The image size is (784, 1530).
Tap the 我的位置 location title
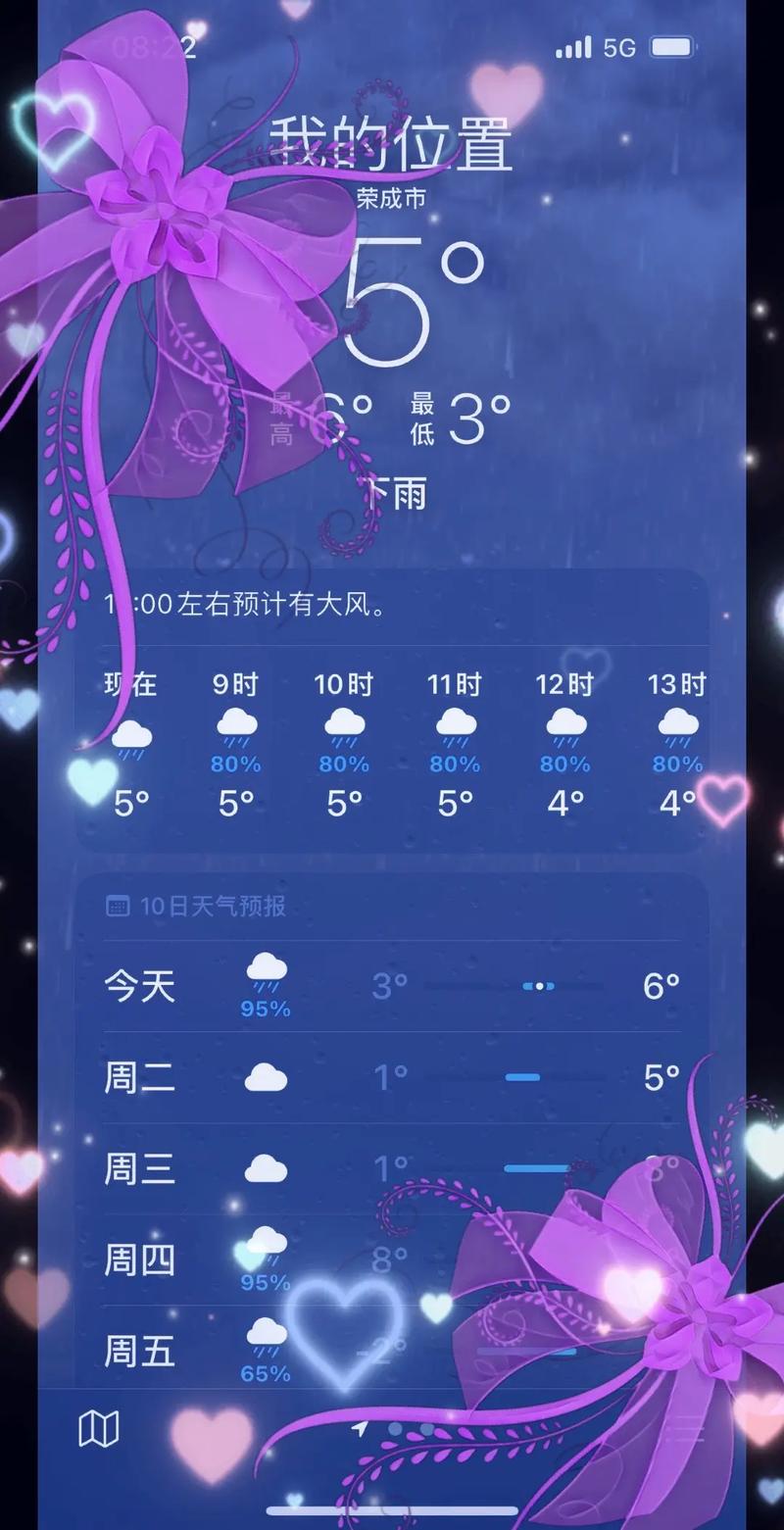[392, 144]
